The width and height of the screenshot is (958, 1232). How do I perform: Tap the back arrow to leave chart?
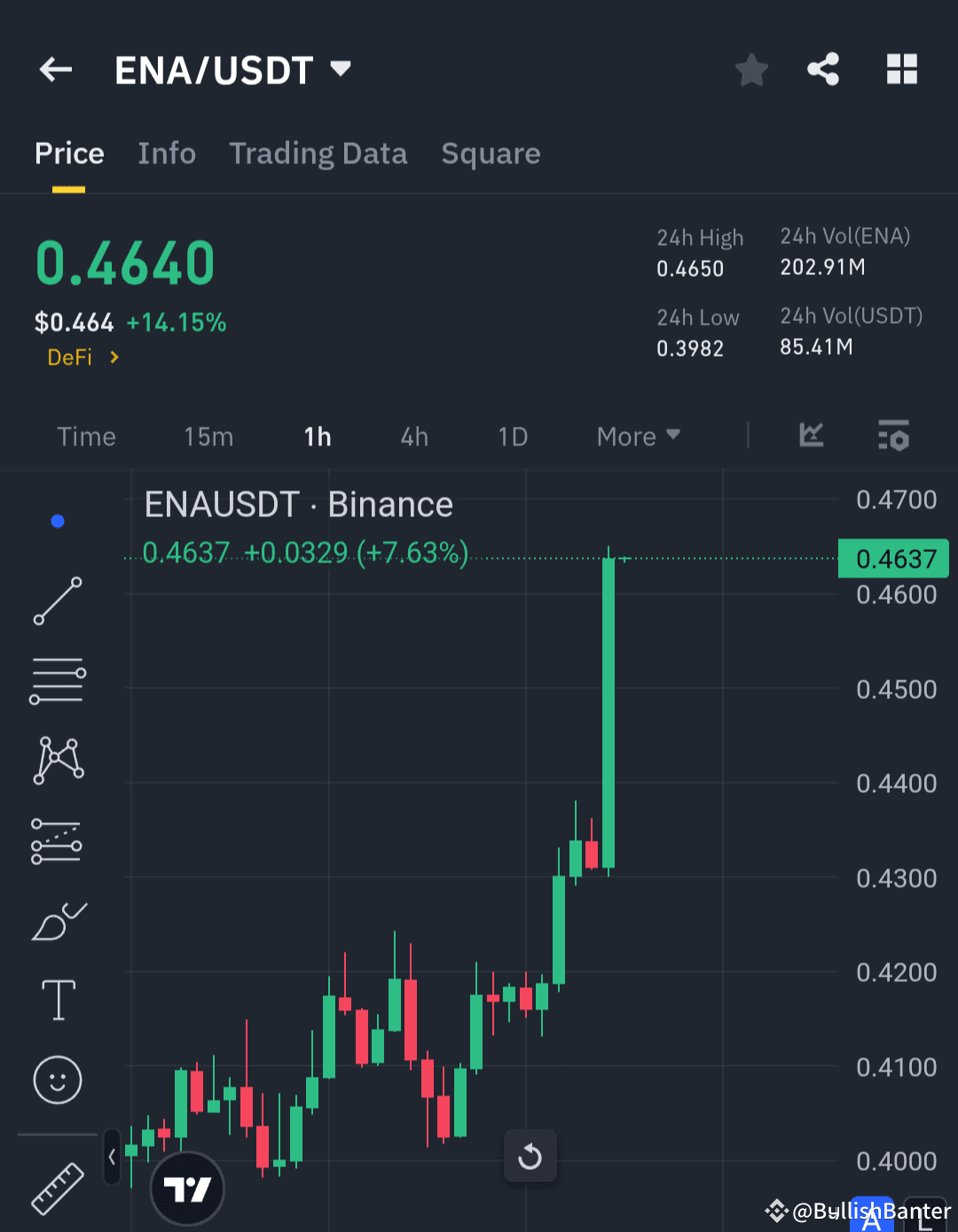pyautogui.click(x=55, y=69)
